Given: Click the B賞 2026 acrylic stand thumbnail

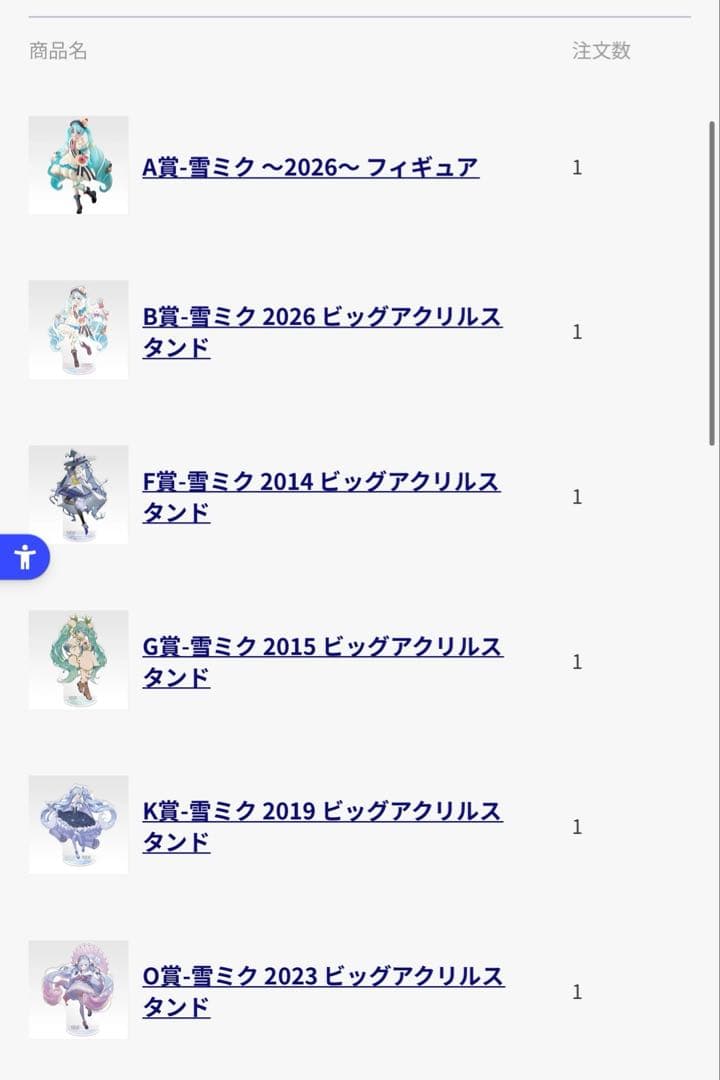Looking at the screenshot, I should pyautogui.click(x=79, y=330).
